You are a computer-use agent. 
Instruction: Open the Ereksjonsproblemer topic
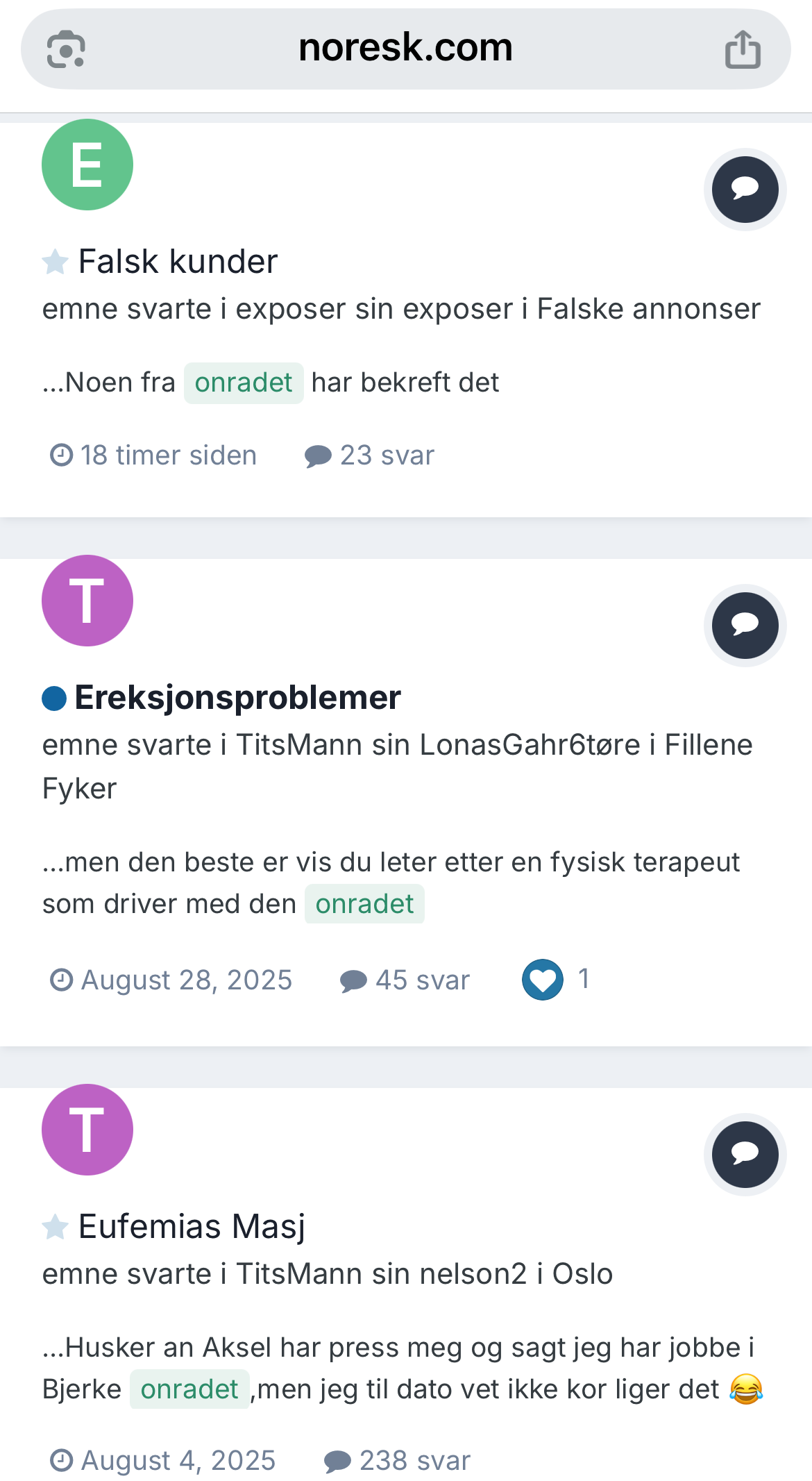click(237, 698)
